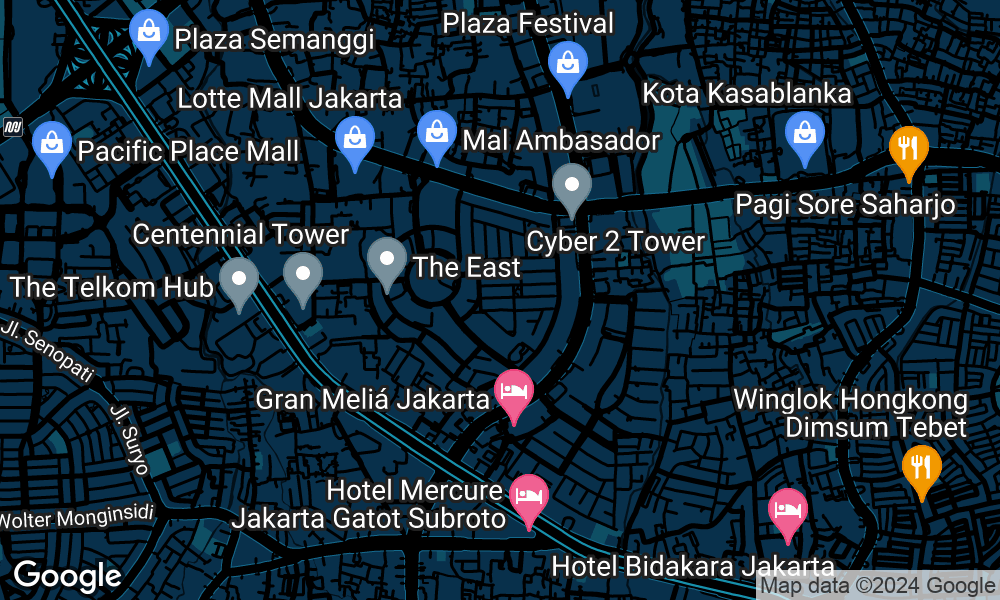Tap the Hotel Mercure Jakarta Gatot Subroto pin
The image size is (1000, 600).
[x=529, y=497]
